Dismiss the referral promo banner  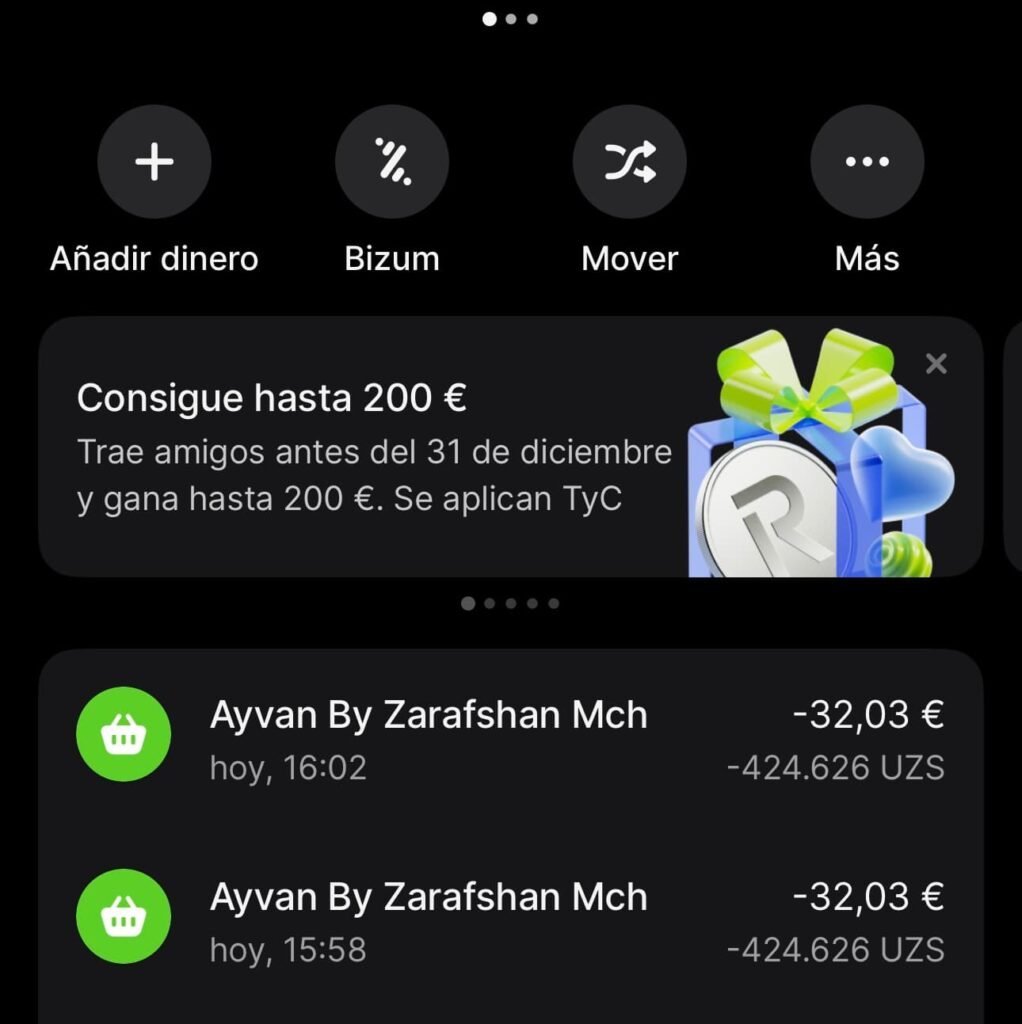pyautogui.click(x=936, y=364)
